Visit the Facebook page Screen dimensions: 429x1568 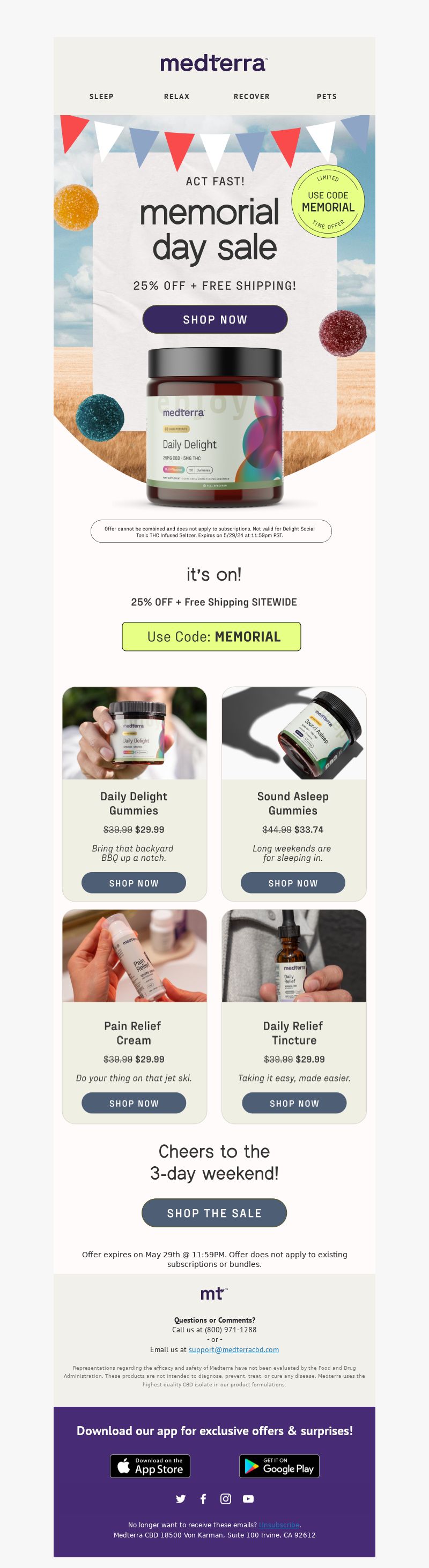click(x=204, y=1498)
